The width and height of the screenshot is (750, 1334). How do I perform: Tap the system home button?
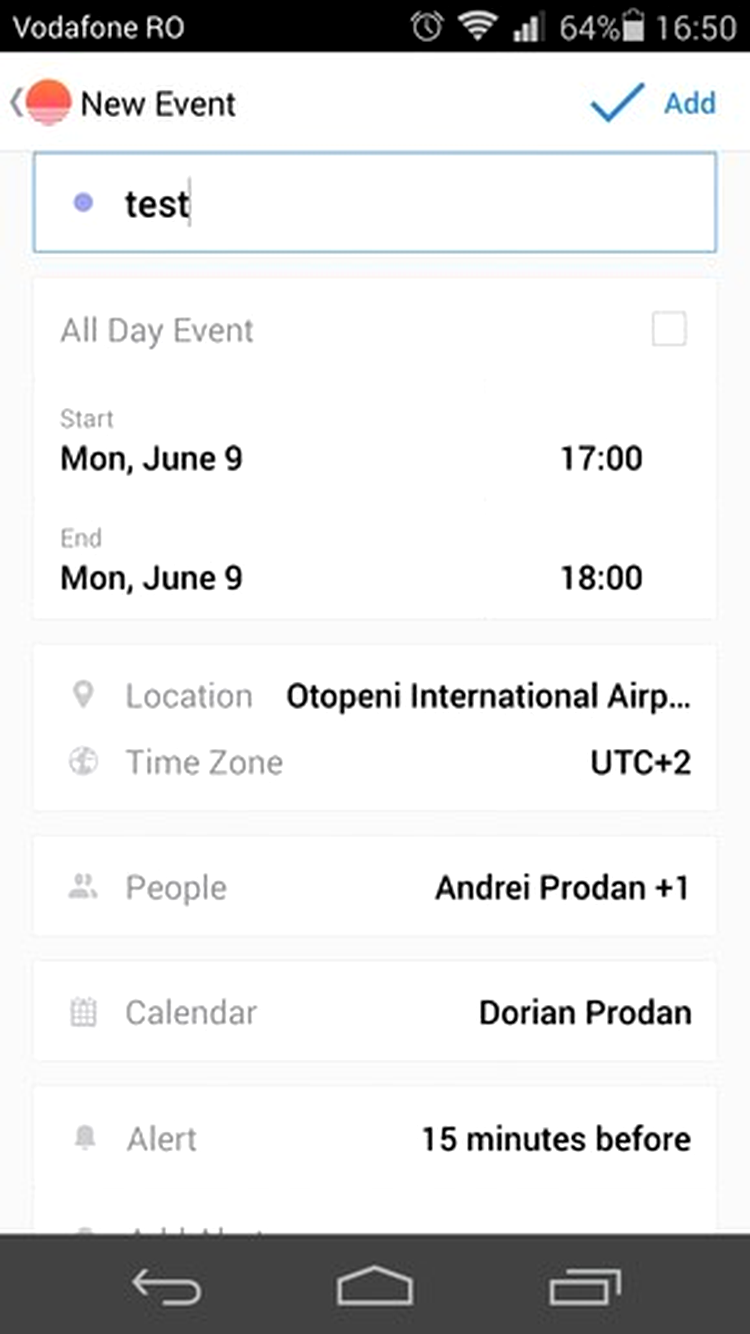[375, 1287]
